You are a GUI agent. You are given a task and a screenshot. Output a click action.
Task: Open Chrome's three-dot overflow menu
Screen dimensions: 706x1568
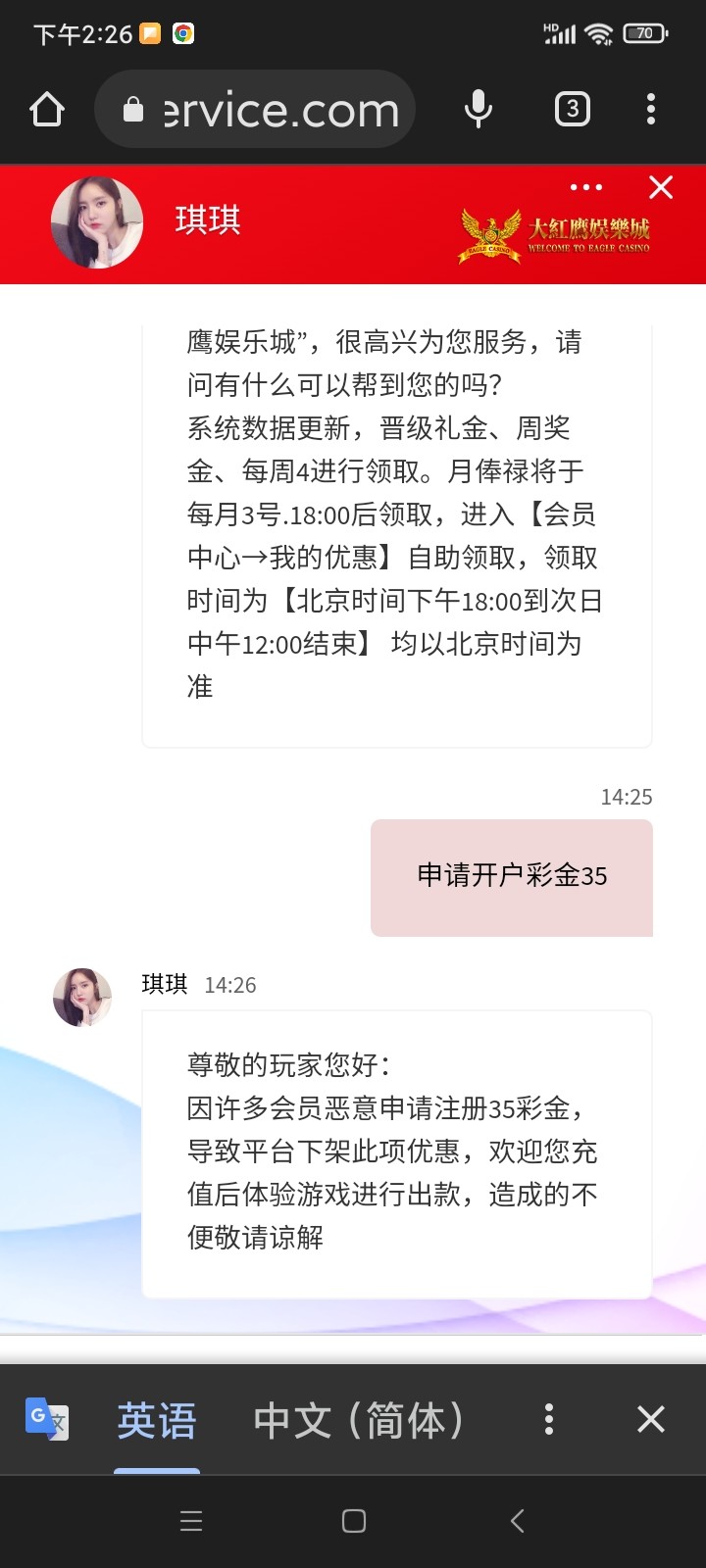pos(650,109)
